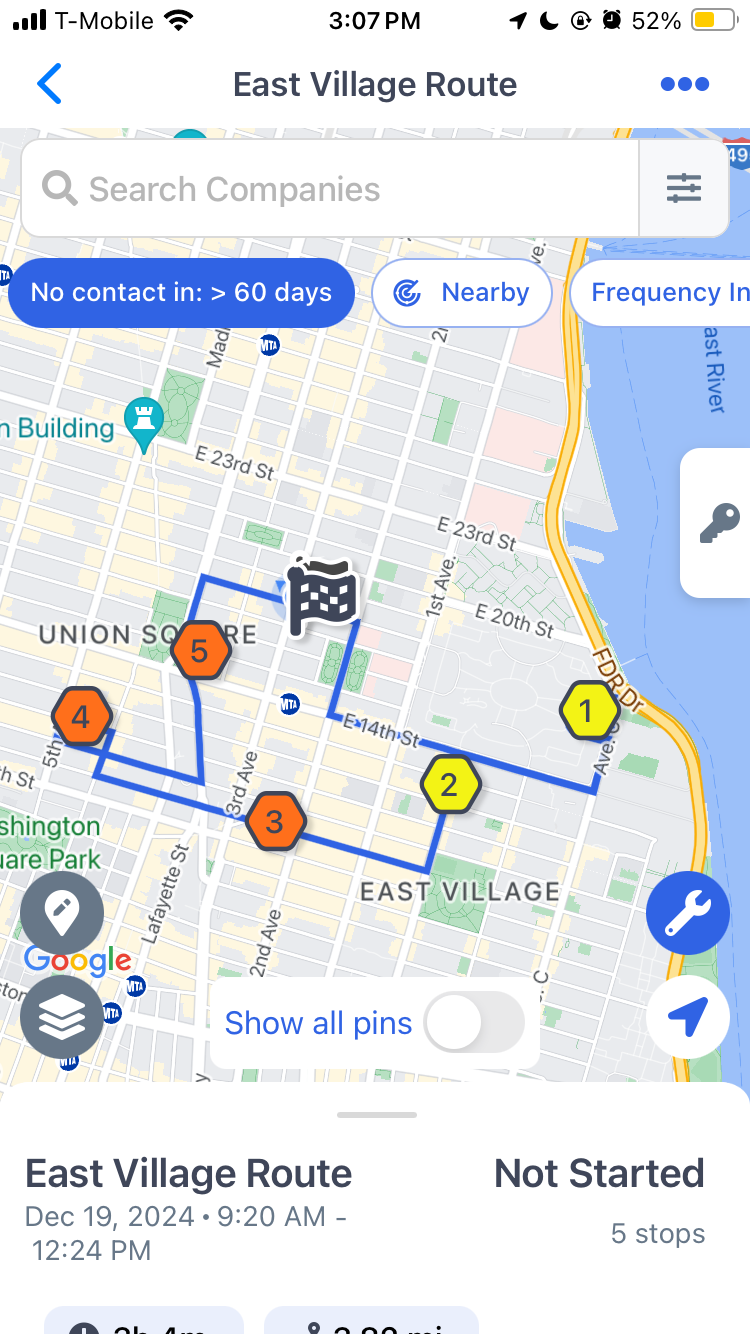750x1334 pixels.
Task: Open the filter sliders icon
Action: click(x=684, y=189)
